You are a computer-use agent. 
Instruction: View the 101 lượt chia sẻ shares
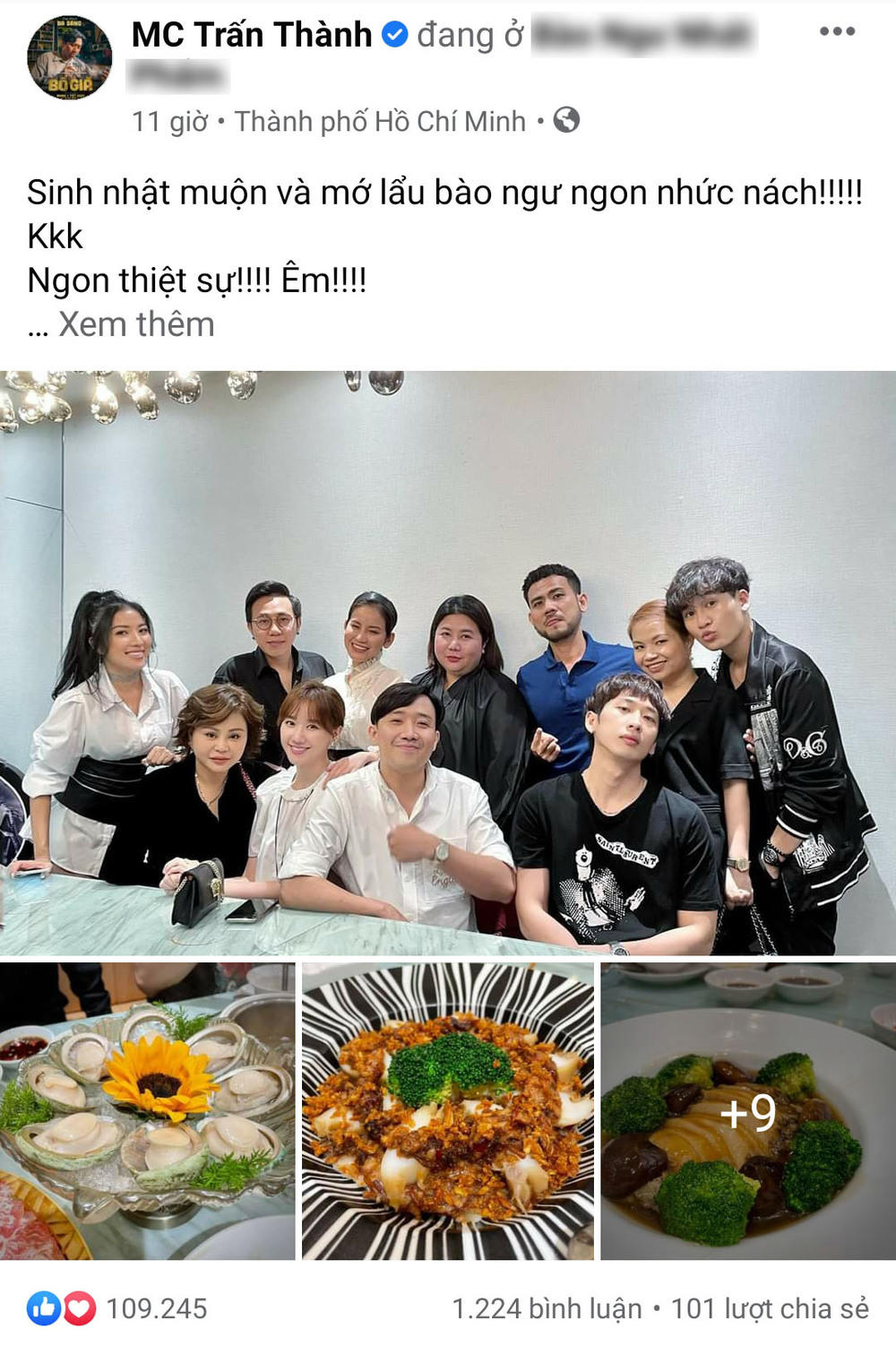(x=770, y=1309)
